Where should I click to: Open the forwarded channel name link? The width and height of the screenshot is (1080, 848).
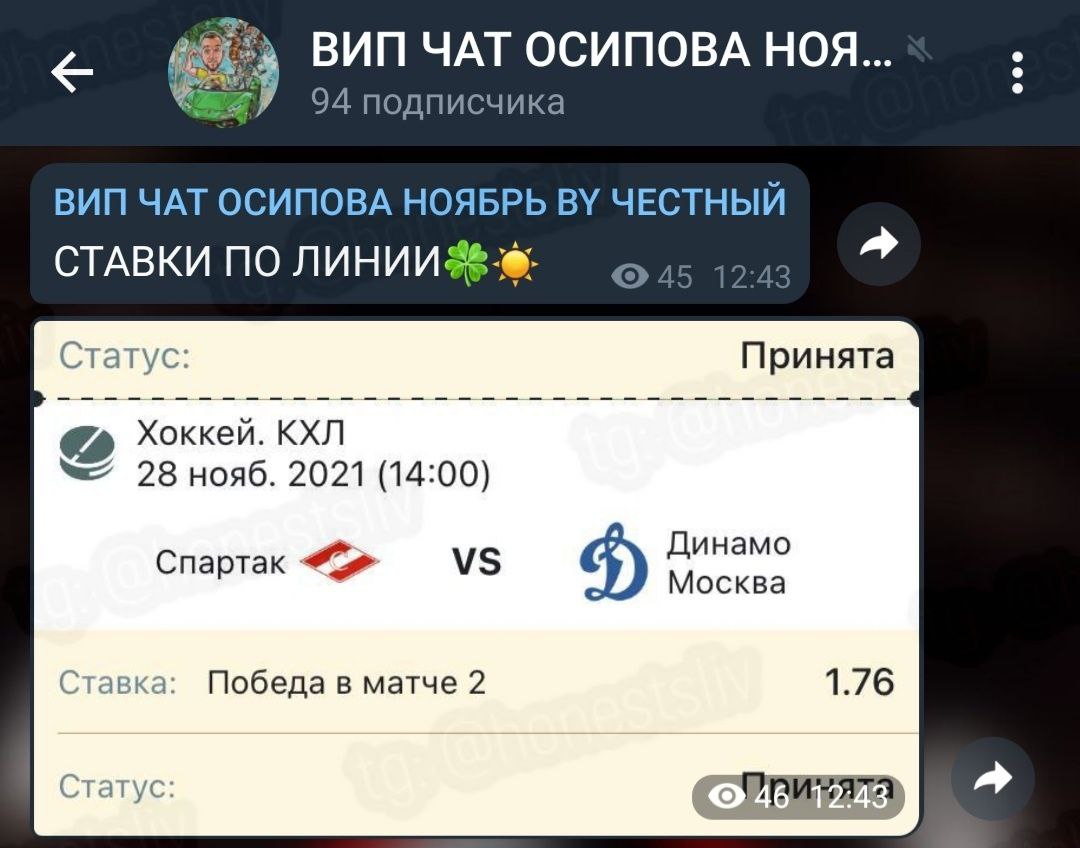(x=420, y=201)
